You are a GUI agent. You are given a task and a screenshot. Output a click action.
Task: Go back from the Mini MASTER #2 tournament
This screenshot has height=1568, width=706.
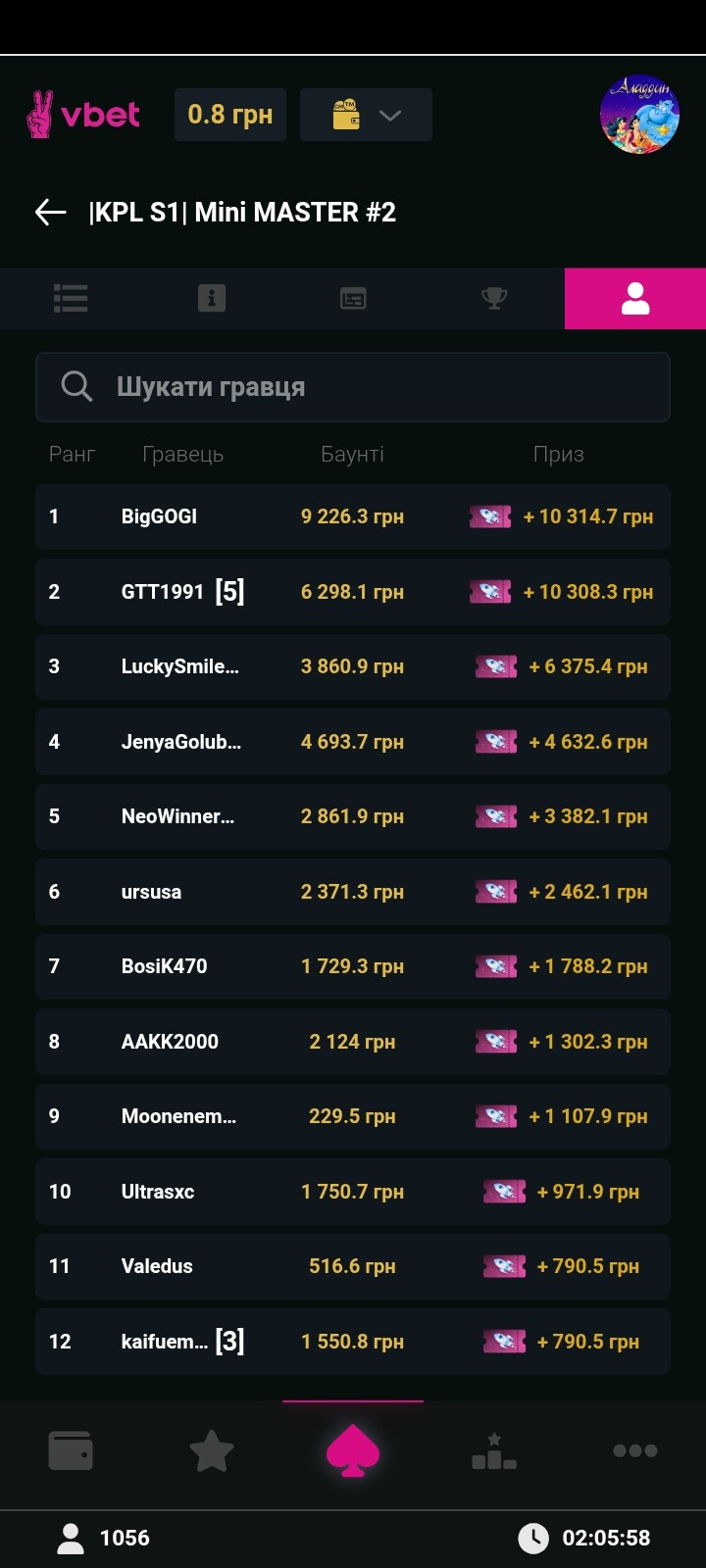click(51, 212)
